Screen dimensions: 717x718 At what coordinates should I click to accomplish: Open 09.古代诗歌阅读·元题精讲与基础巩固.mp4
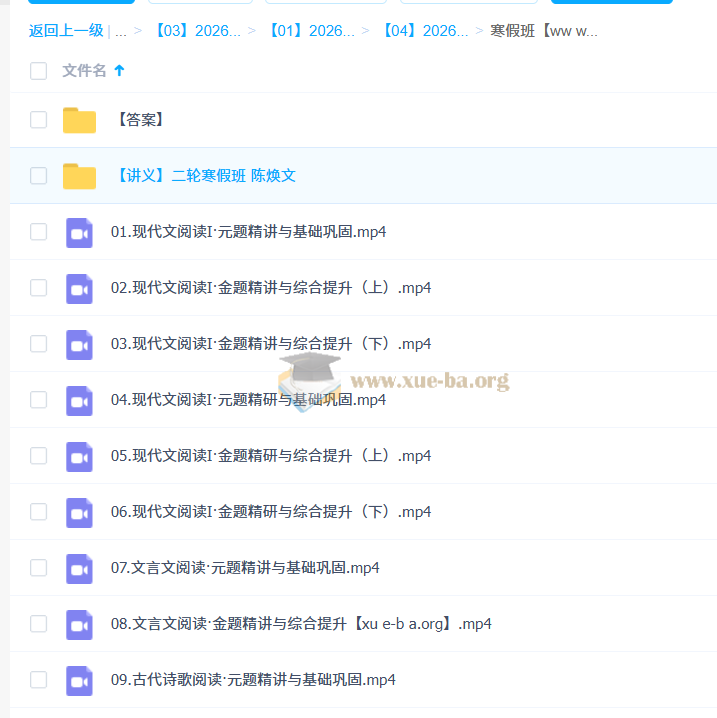click(x=253, y=680)
